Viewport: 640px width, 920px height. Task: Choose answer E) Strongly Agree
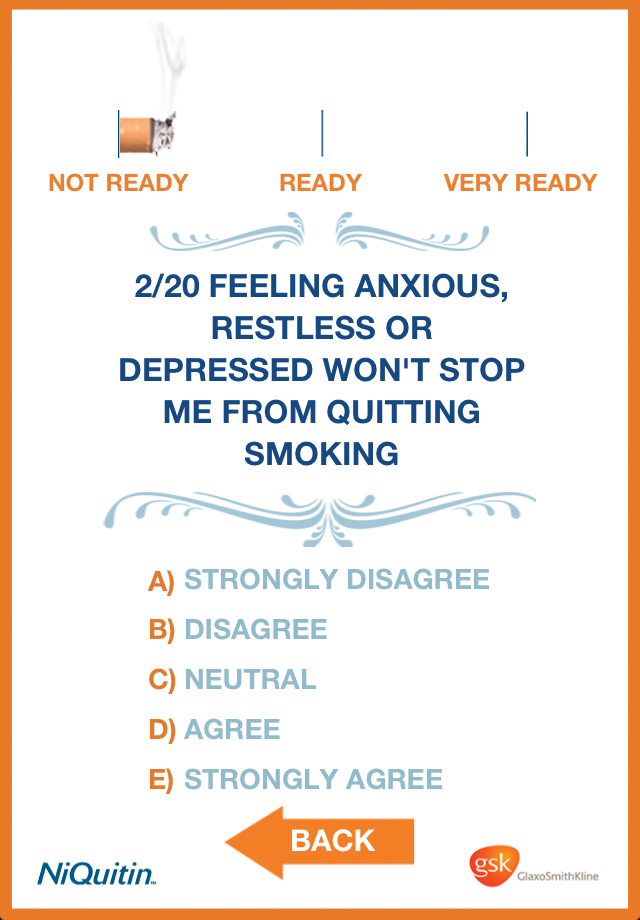(295, 780)
